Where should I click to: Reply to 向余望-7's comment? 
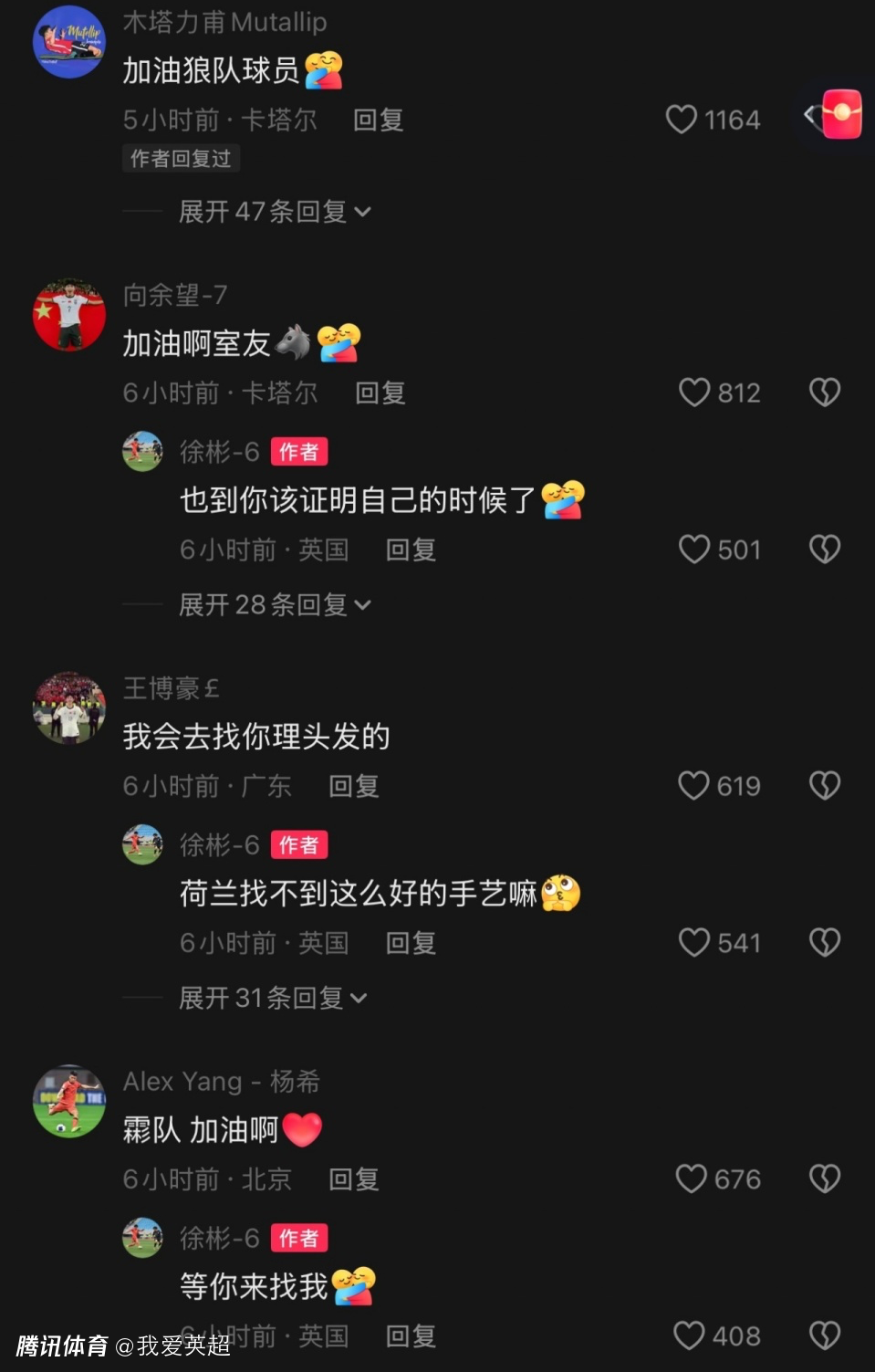[380, 393]
